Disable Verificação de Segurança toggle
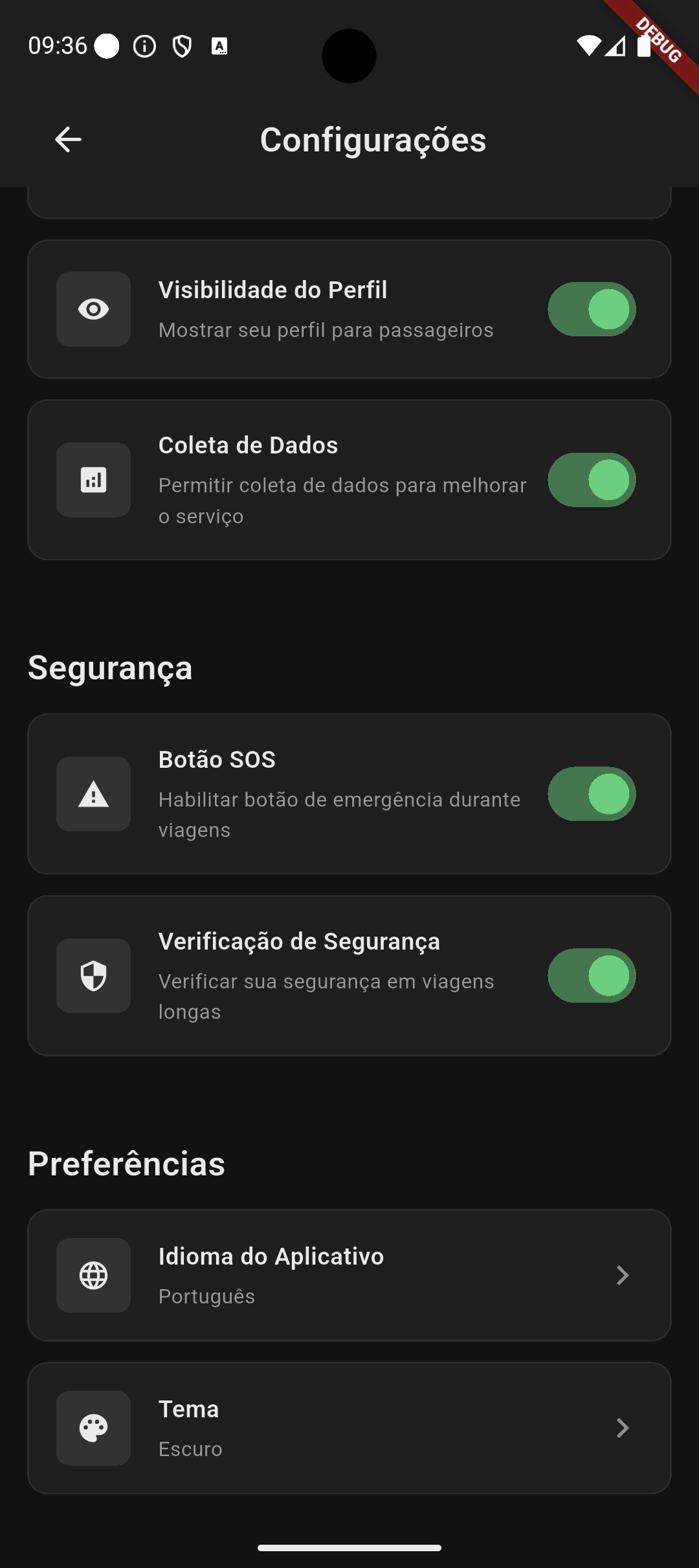The image size is (699, 1568). coord(592,976)
